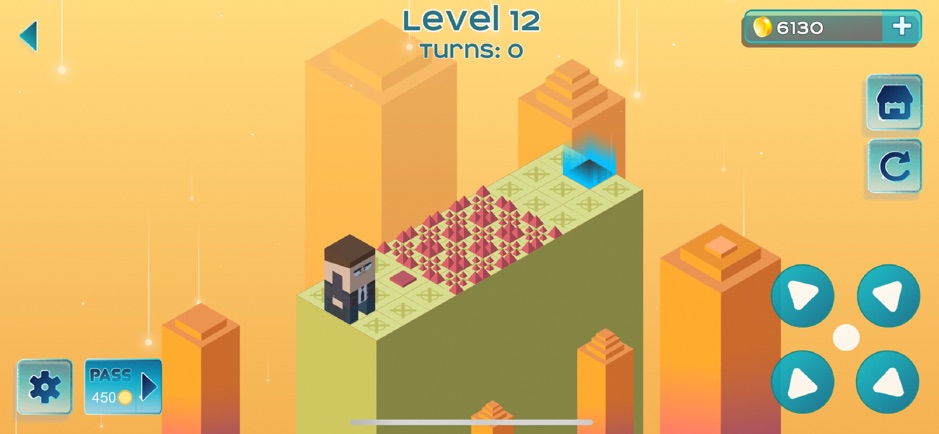The height and width of the screenshot is (434, 939).
Task: Tap the lower-left direction button
Action: [x=802, y=381]
